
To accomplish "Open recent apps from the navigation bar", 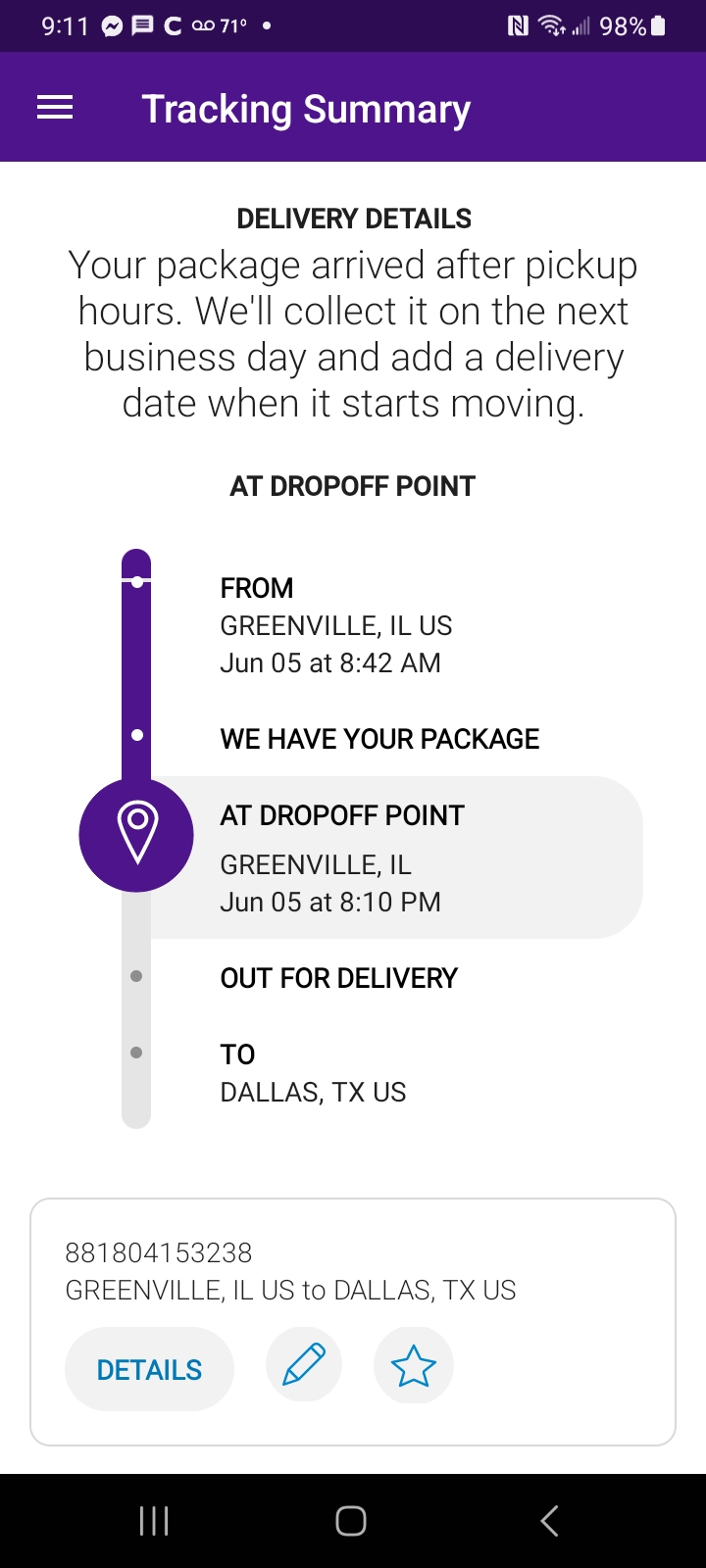I will (x=154, y=1521).
